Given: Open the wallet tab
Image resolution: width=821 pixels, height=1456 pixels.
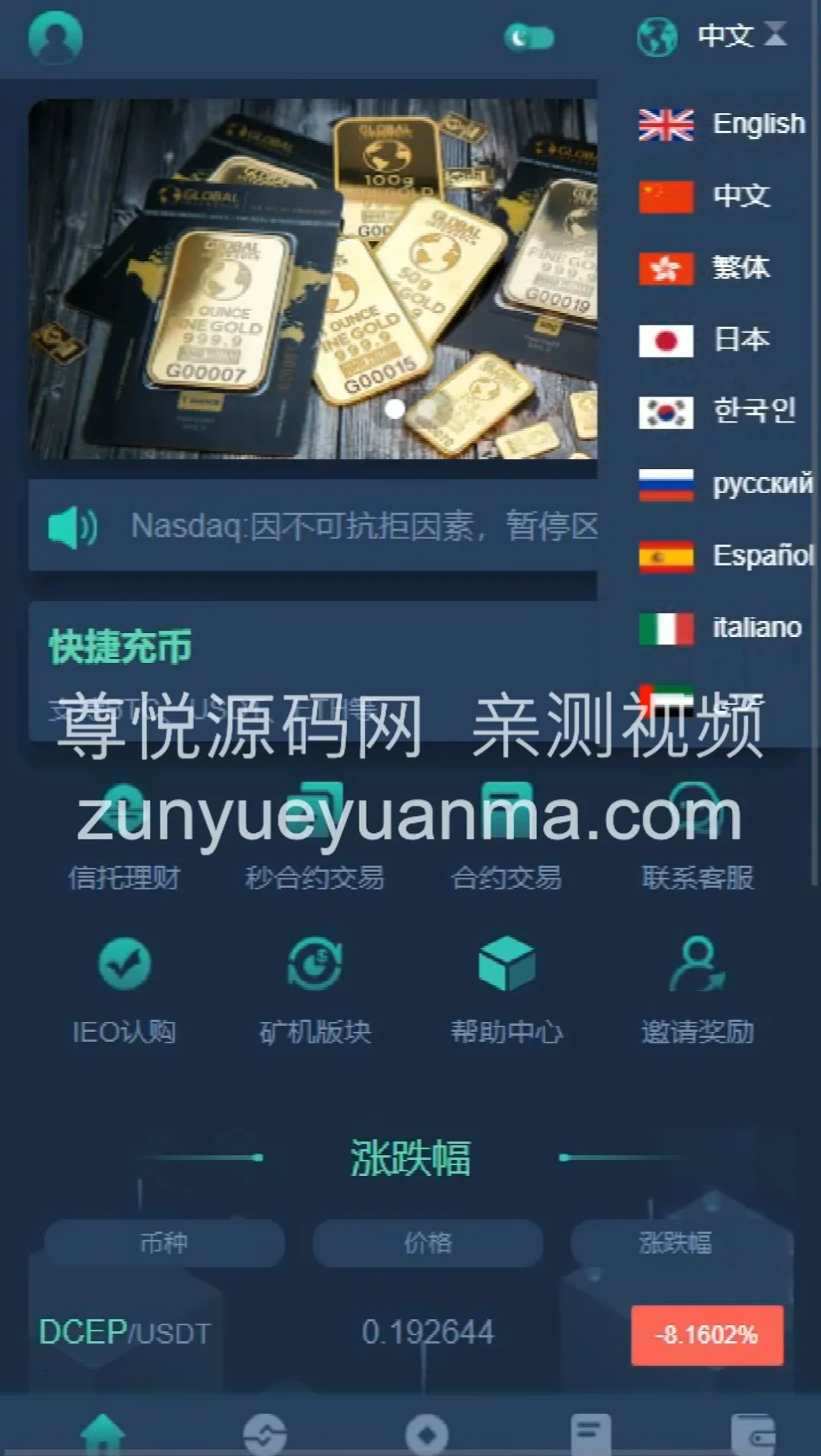Looking at the screenshot, I should (x=752, y=1432).
